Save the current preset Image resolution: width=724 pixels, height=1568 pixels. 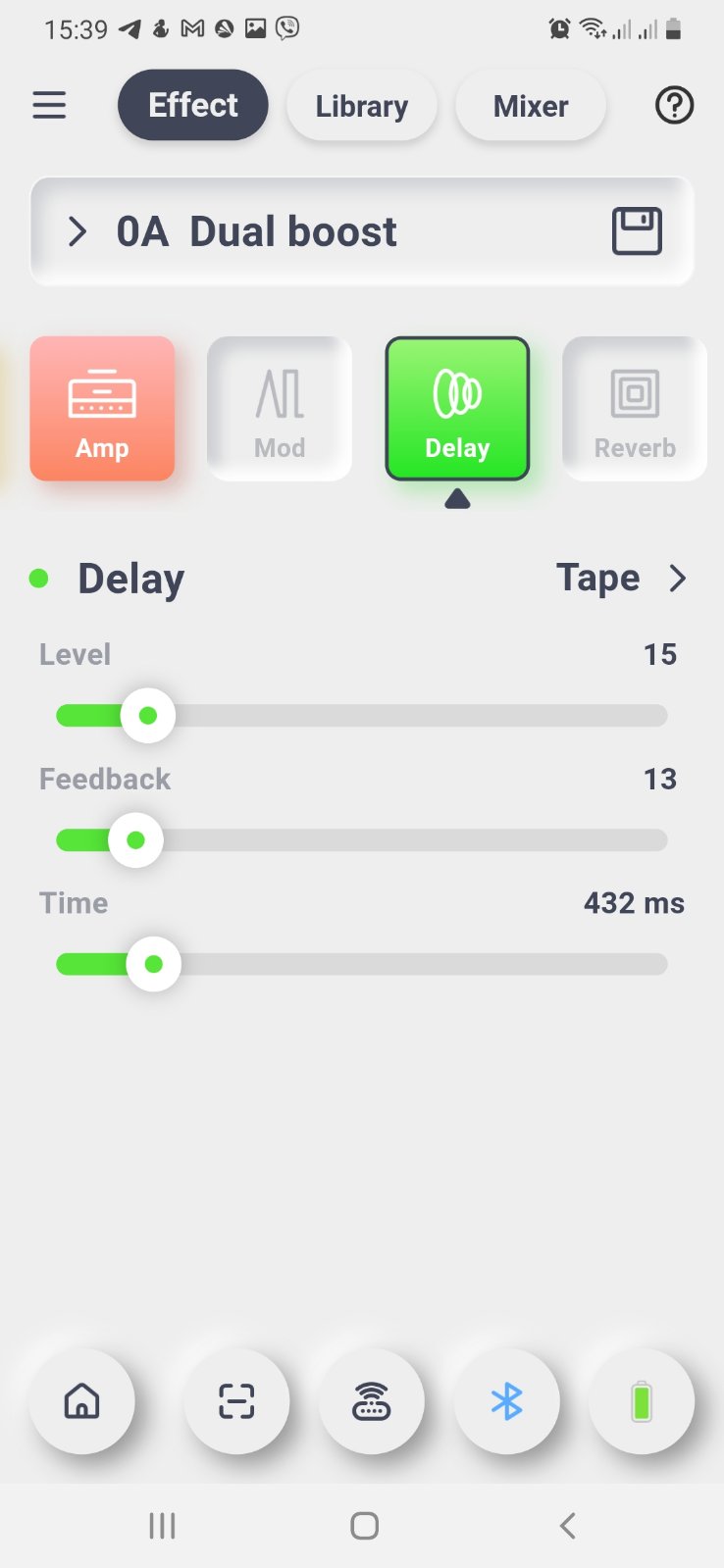click(637, 232)
